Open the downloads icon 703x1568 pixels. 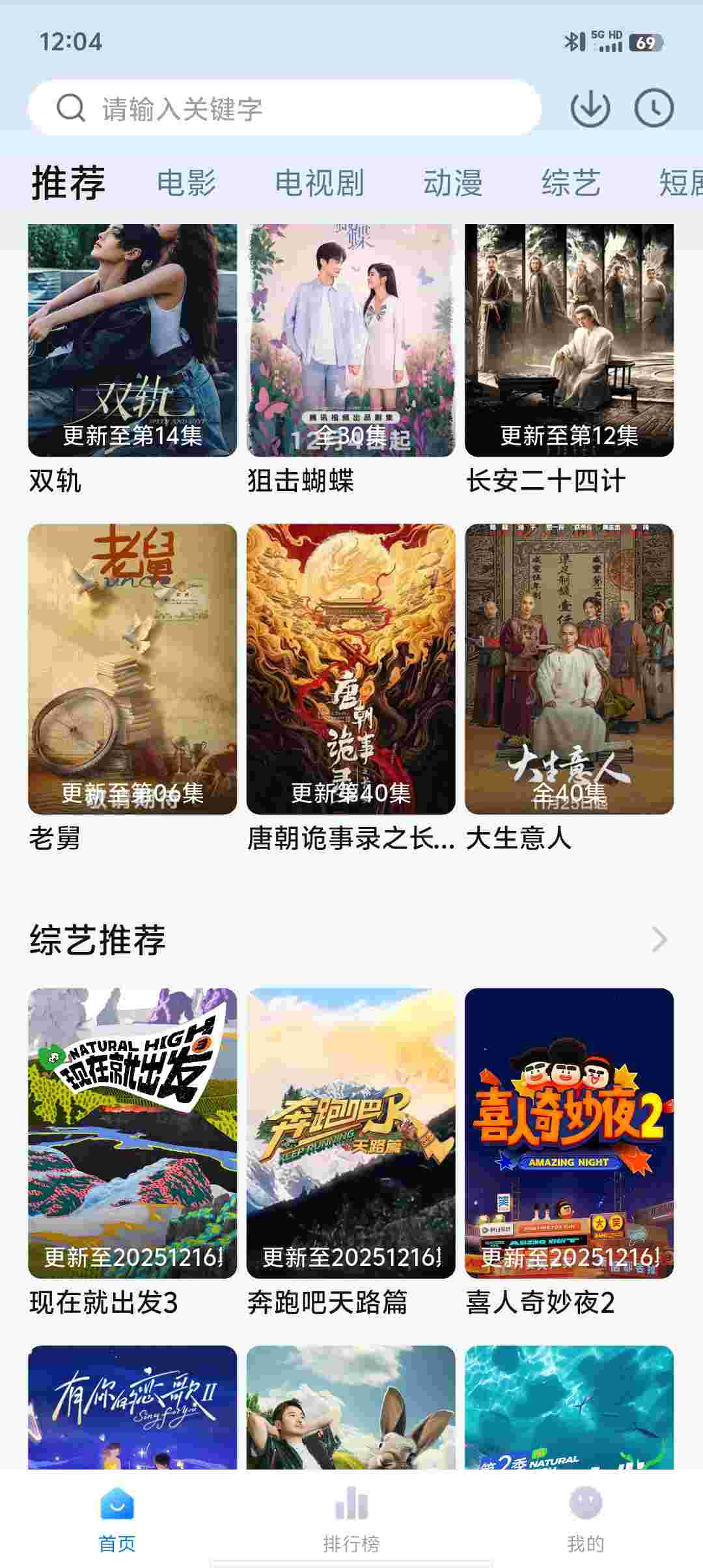(x=590, y=108)
